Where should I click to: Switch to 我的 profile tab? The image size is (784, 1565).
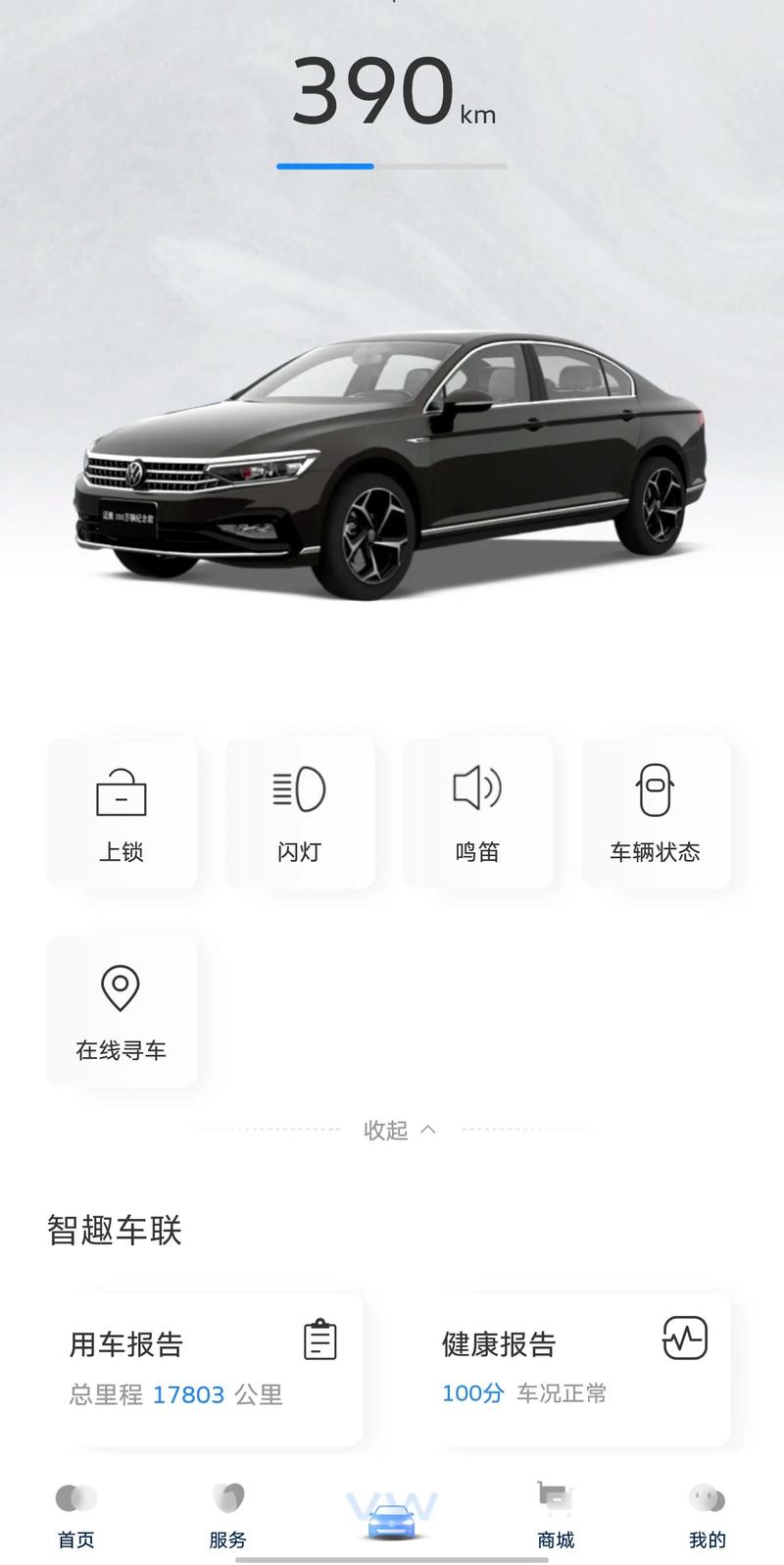pos(707,1515)
